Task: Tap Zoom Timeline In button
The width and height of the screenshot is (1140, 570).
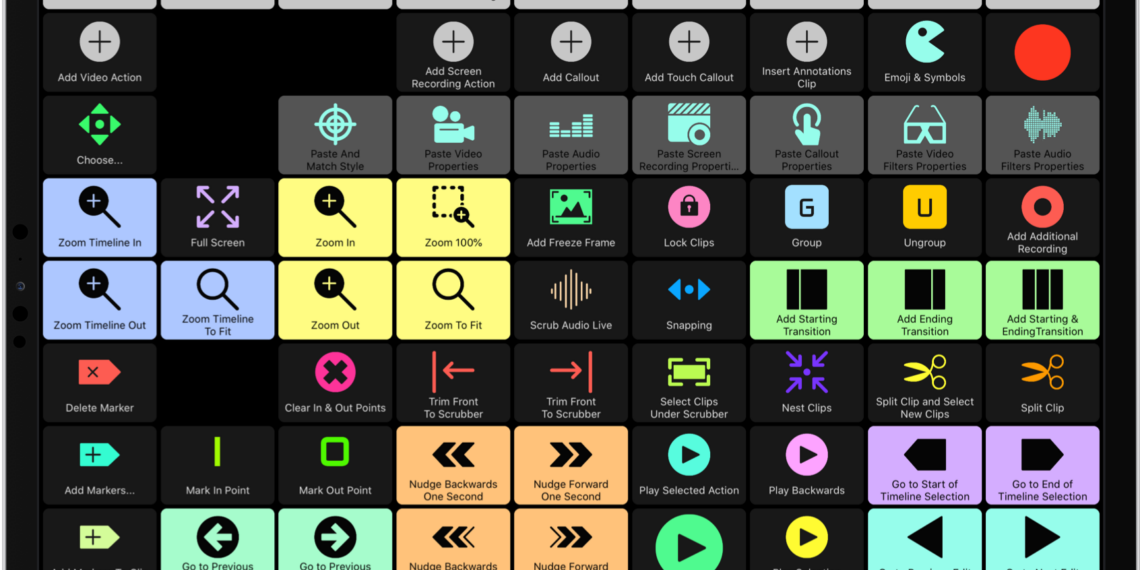Action: tap(99, 218)
